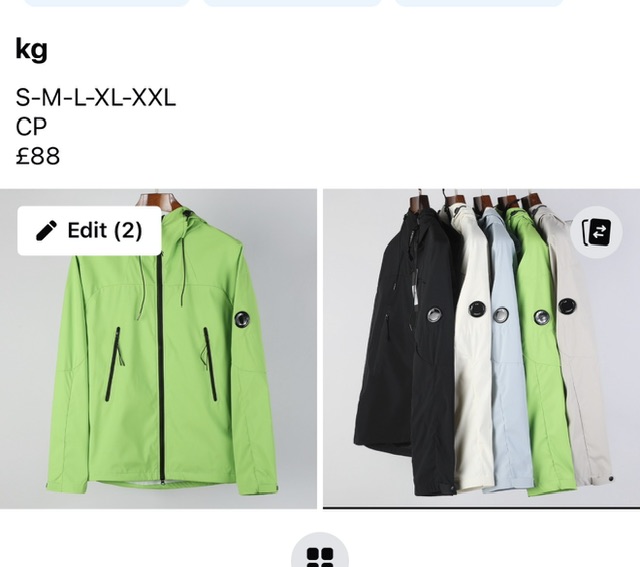640x567 pixels.
Task: Open the grid view button
Action: (319, 556)
